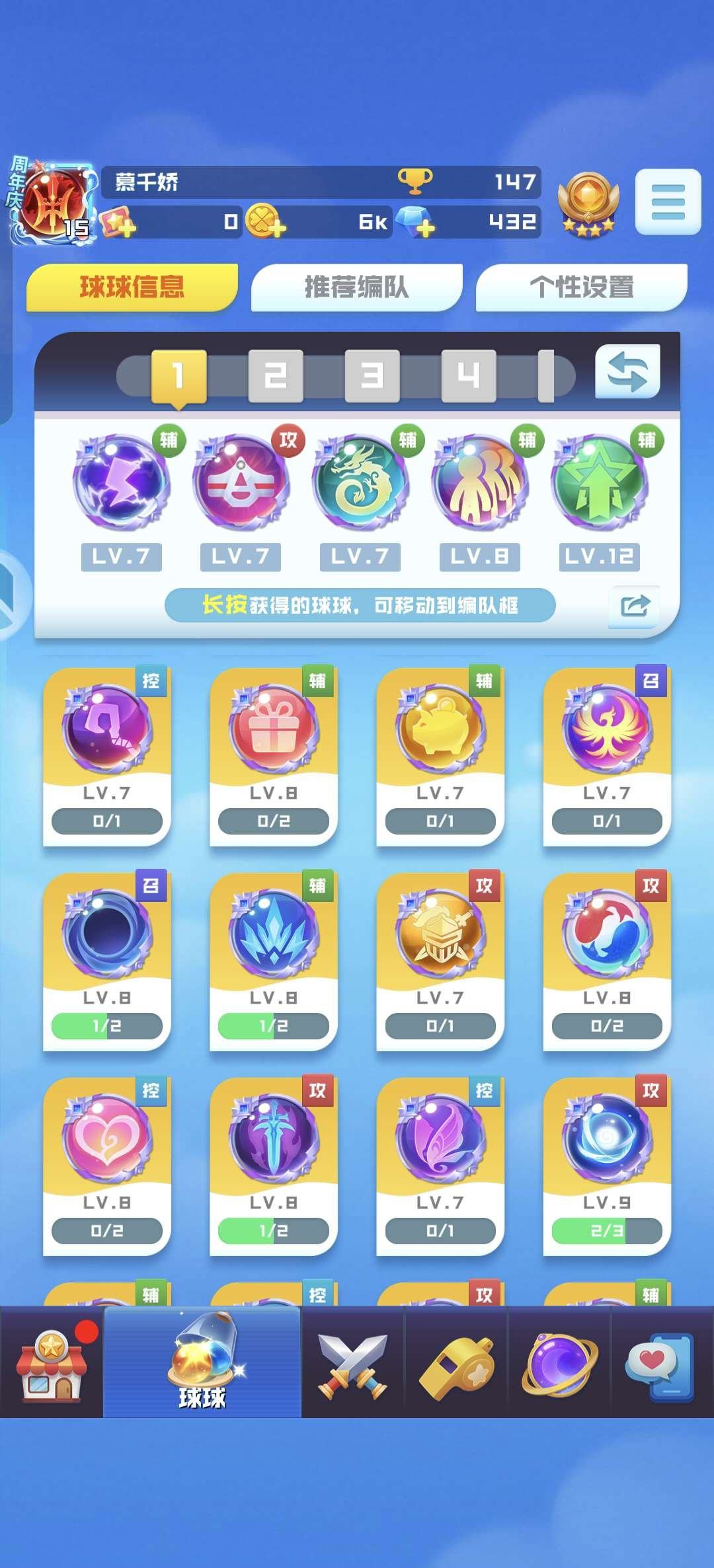Screen dimensions: 714x1568
Task: Open the gift box ball card
Action: point(274,755)
